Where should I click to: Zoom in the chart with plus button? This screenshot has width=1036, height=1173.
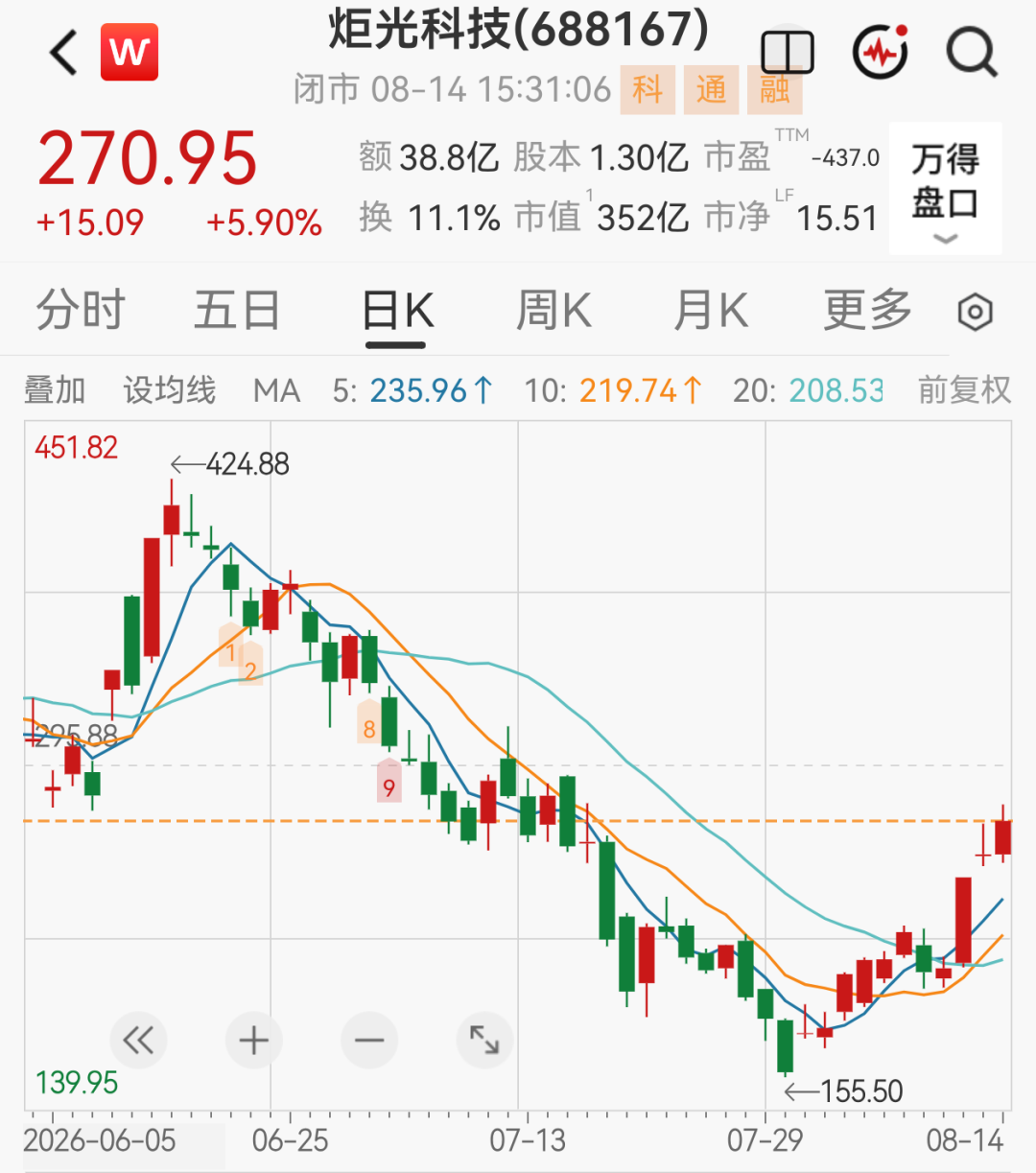tap(254, 1040)
